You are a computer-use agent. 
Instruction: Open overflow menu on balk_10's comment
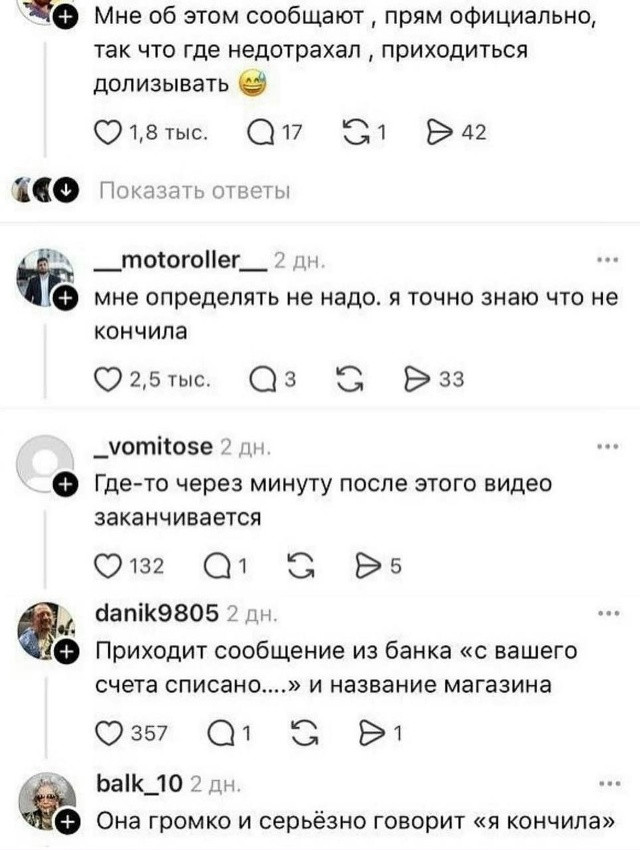[605, 782]
